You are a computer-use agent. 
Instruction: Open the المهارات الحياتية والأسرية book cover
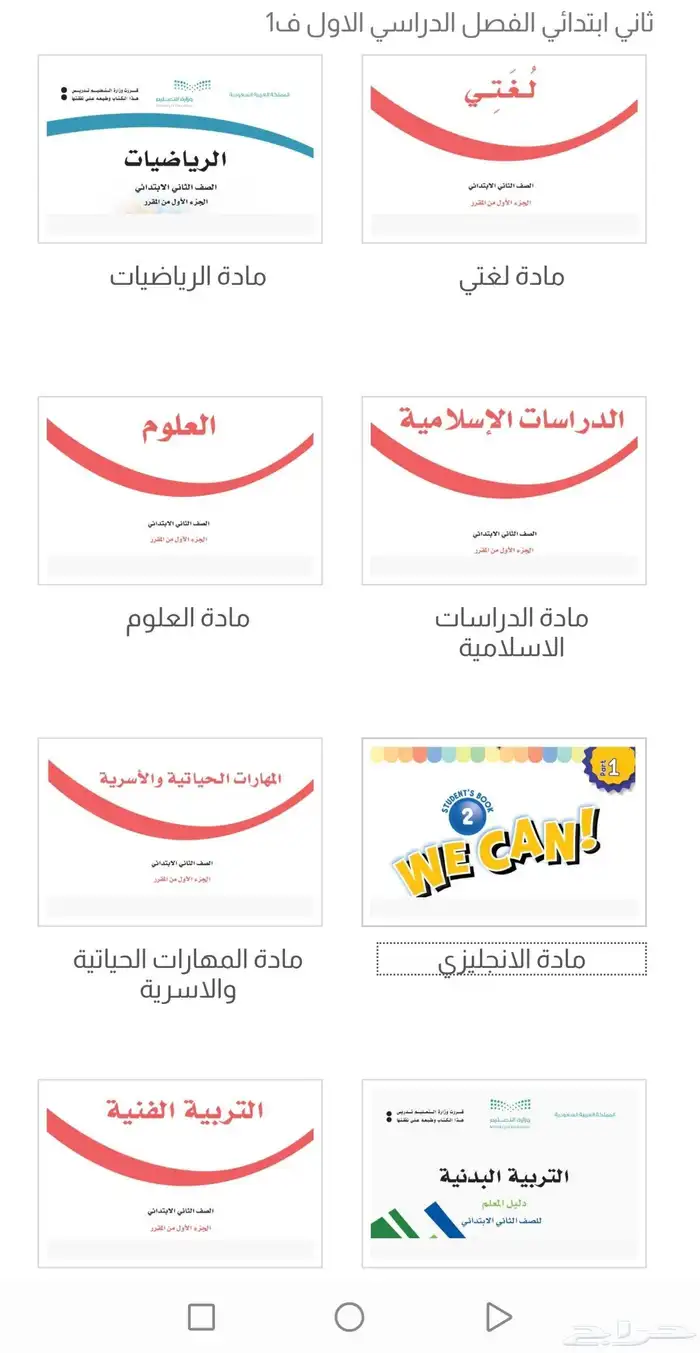(180, 832)
